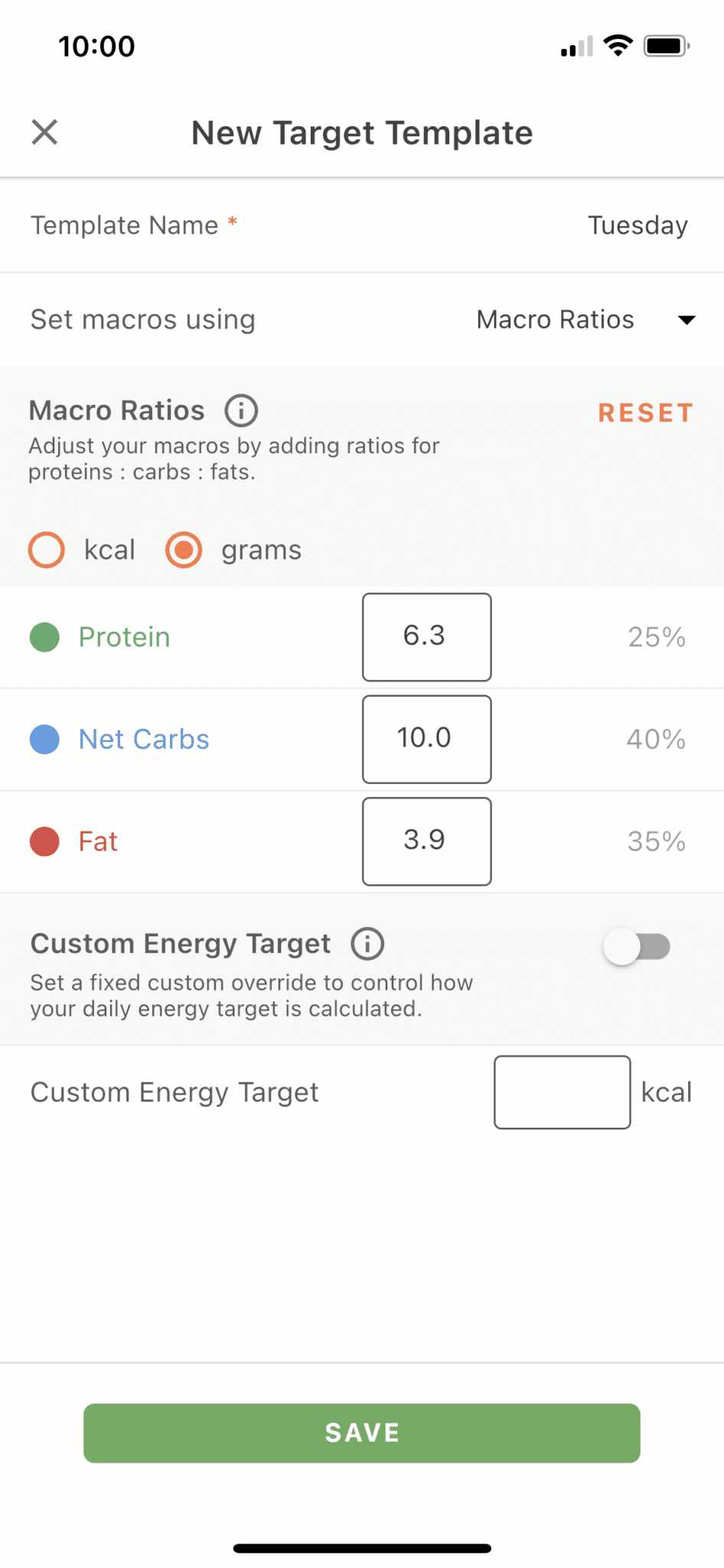
Task: Reset the macro ratios with RESET
Action: pyautogui.click(x=644, y=413)
